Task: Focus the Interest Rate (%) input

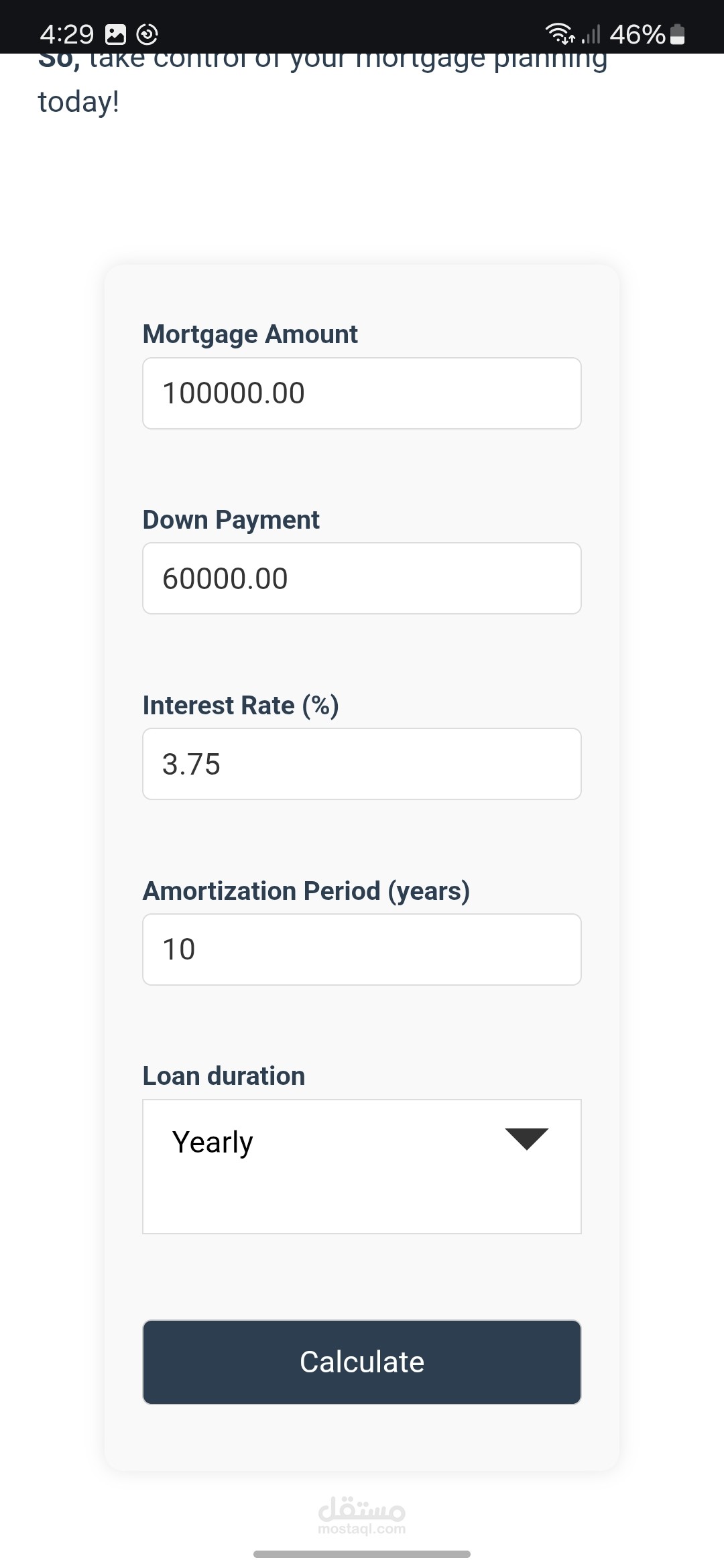Action: 361,764
